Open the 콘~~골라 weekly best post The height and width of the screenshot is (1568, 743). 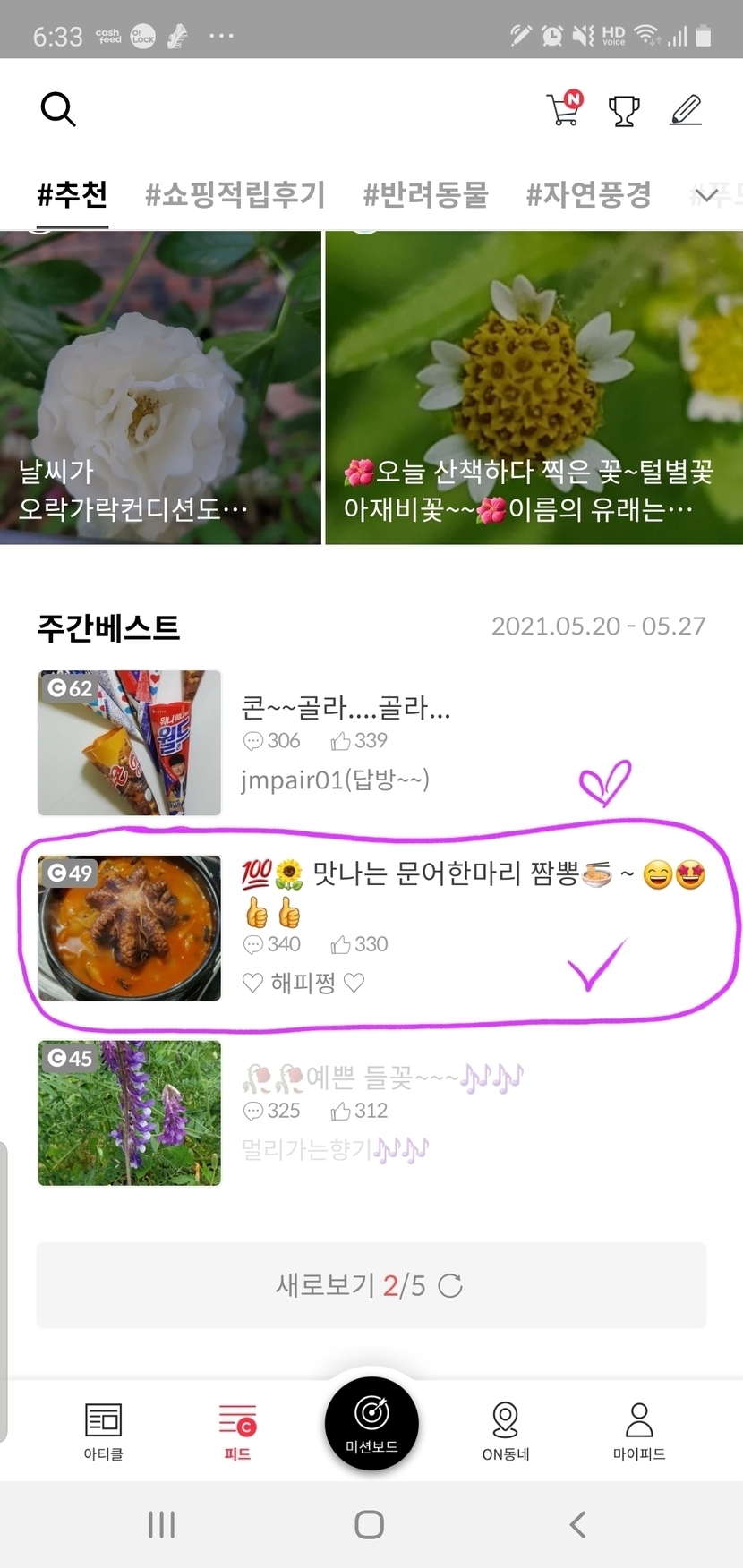pos(346,710)
